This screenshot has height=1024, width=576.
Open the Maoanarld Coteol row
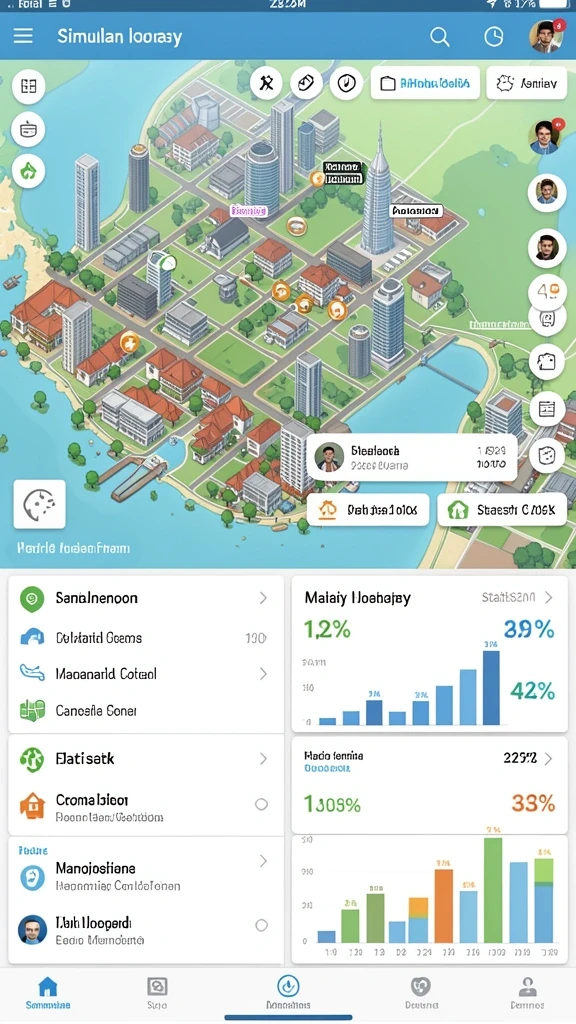(146, 673)
